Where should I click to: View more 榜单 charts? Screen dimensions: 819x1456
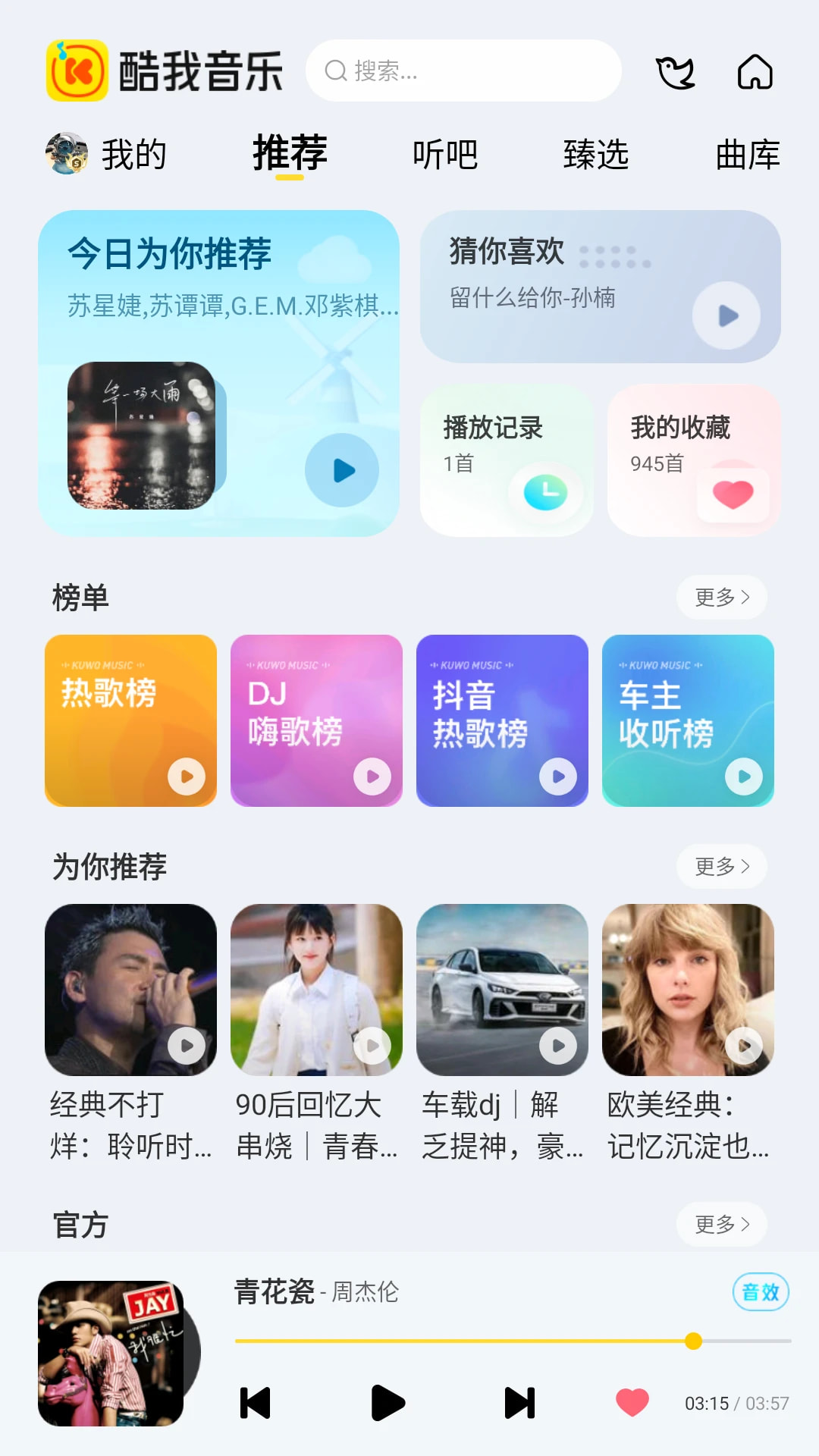click(x=721, y=598)
